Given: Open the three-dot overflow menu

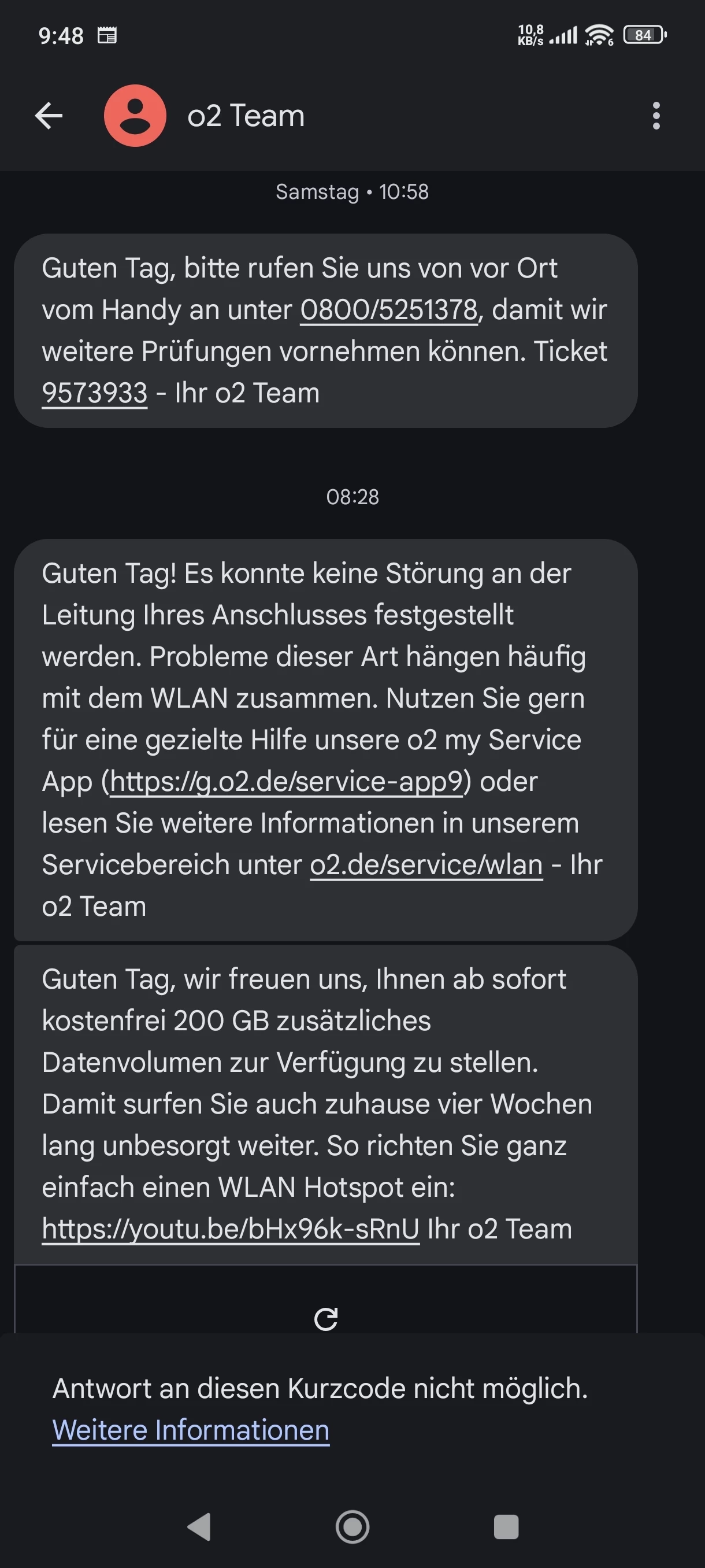Looking at the screenshot, I should point(656,116).
